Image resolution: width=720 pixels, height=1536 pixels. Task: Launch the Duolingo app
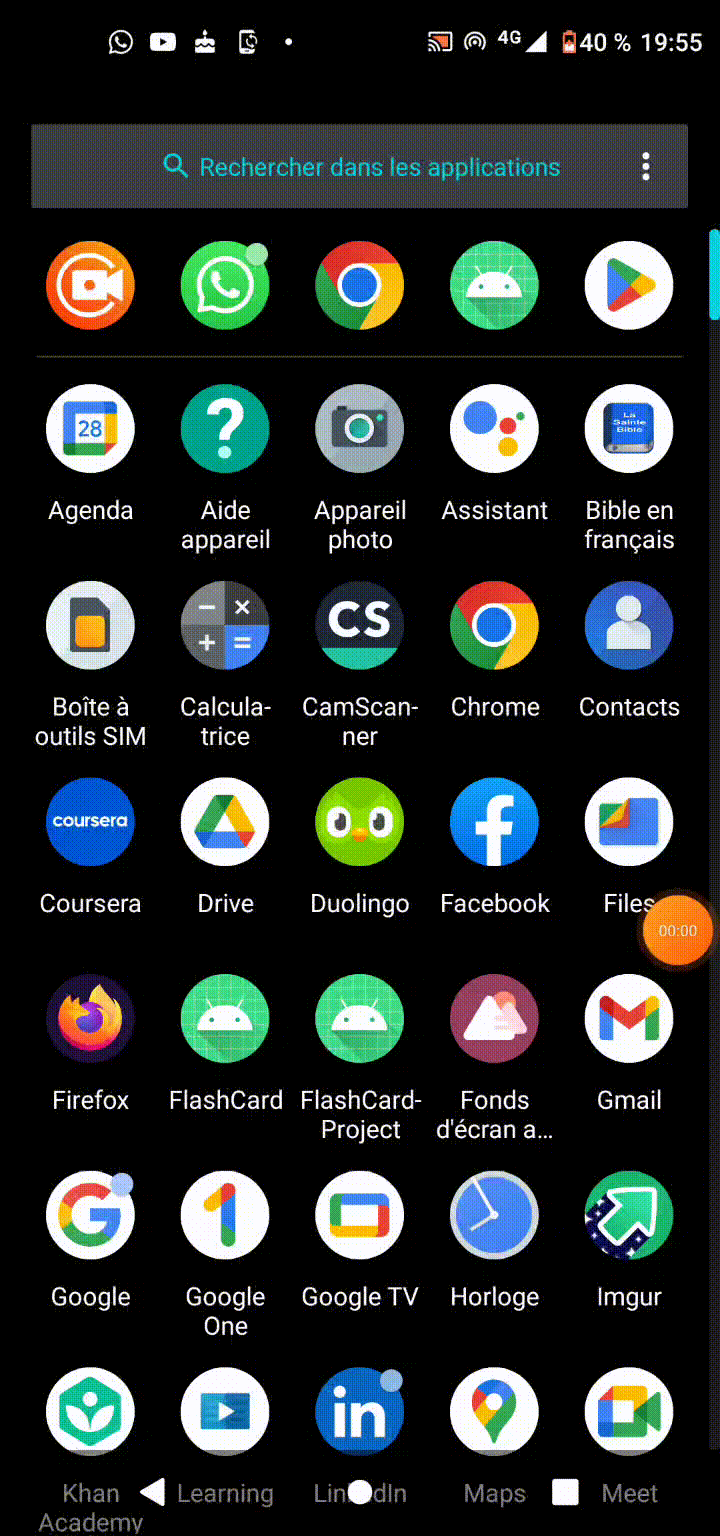pos(360,822)
